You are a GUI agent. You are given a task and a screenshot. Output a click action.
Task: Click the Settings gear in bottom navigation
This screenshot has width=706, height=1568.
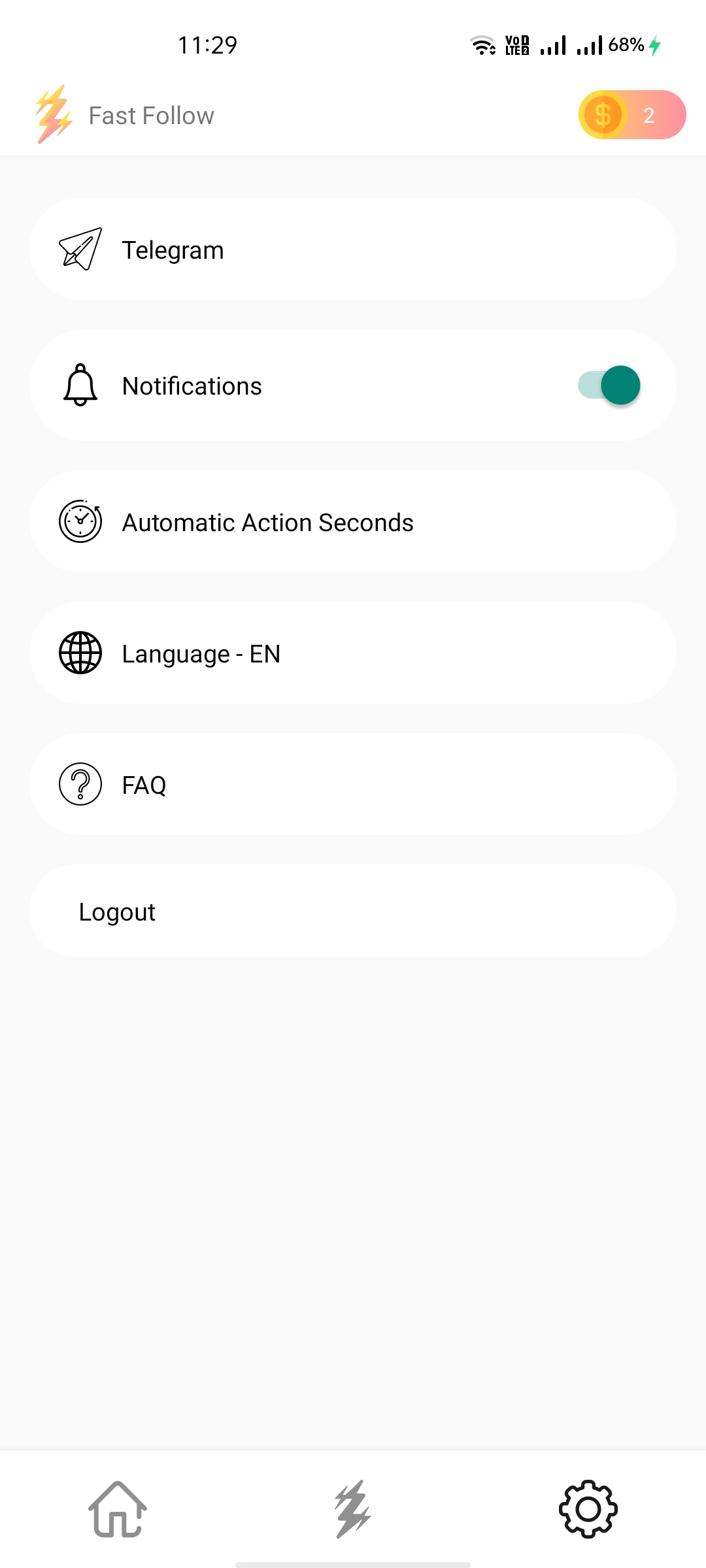(x=587, y=1511)
